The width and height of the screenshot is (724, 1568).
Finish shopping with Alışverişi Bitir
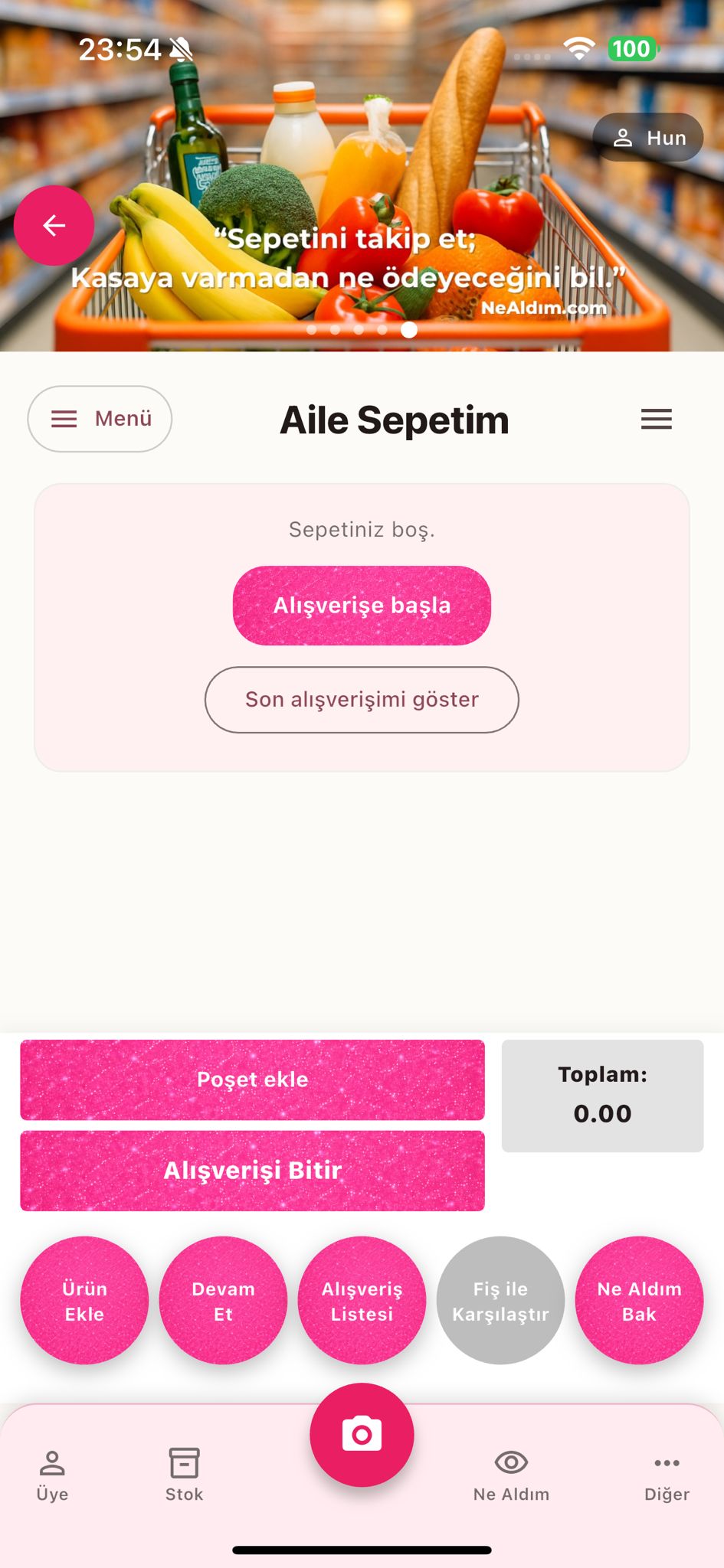click(x=252, y=1171)
